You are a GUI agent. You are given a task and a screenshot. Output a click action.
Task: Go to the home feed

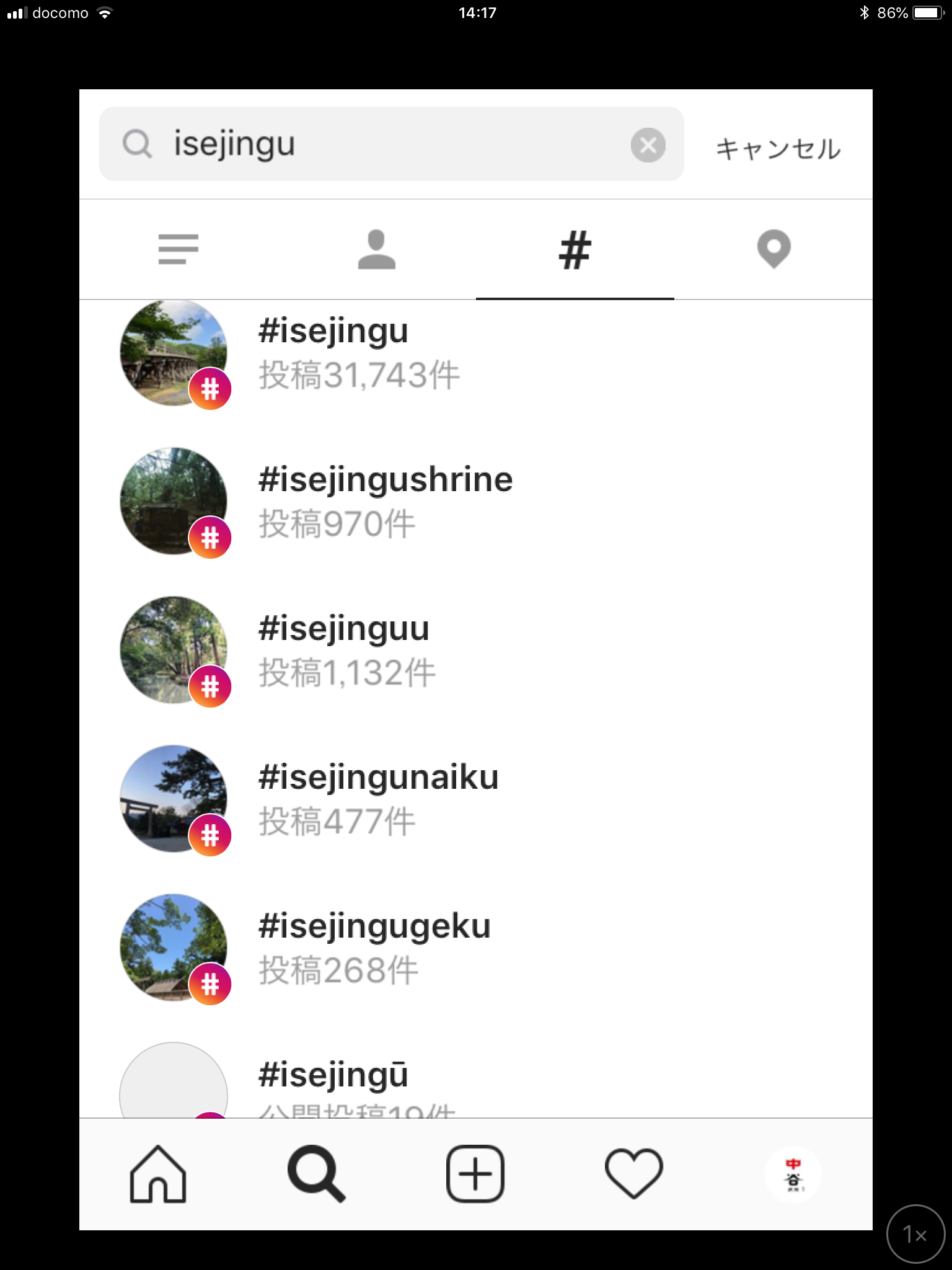click(158, 1174)
